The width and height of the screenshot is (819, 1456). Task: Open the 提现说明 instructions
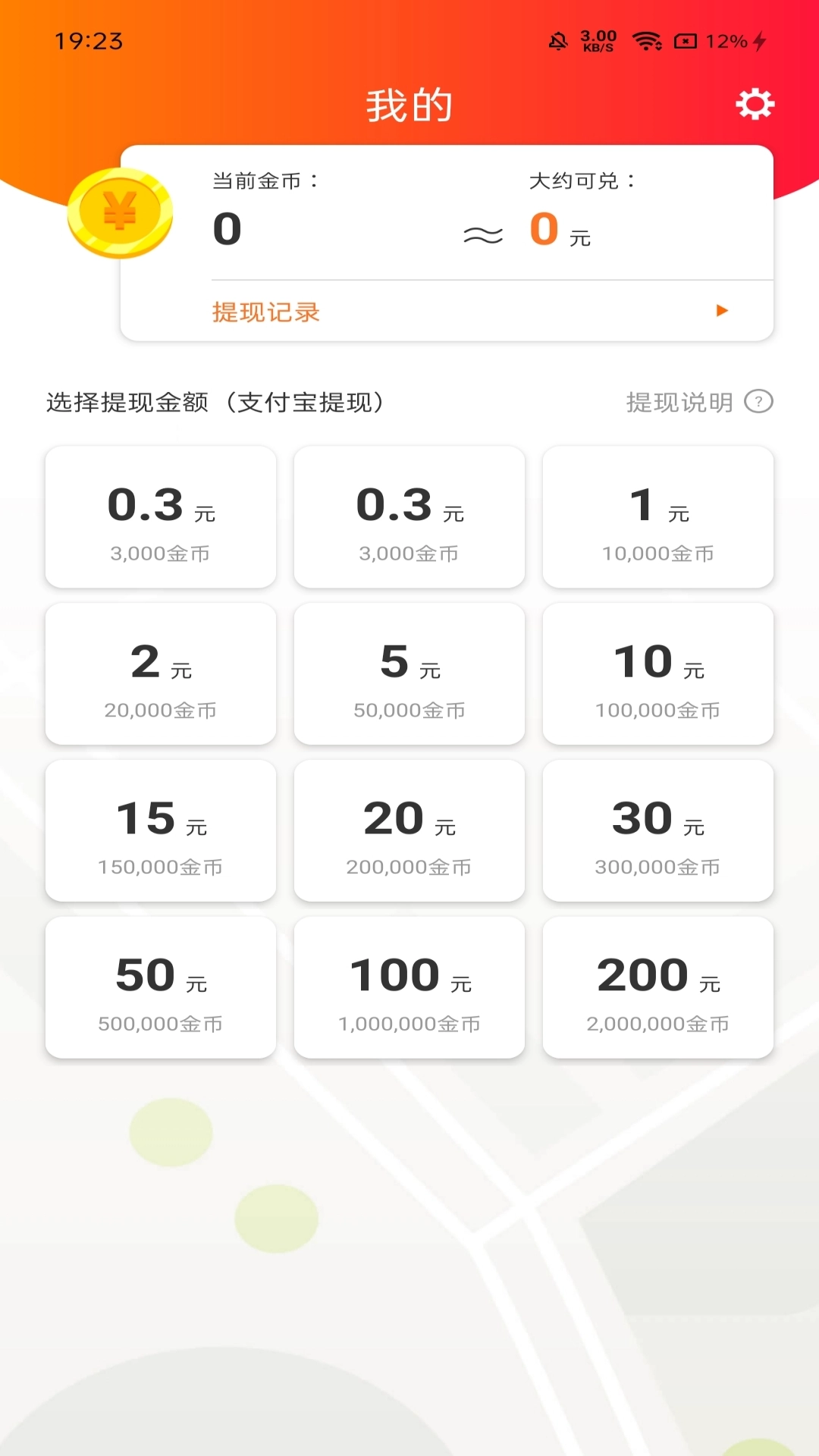(x=679, y=402)
